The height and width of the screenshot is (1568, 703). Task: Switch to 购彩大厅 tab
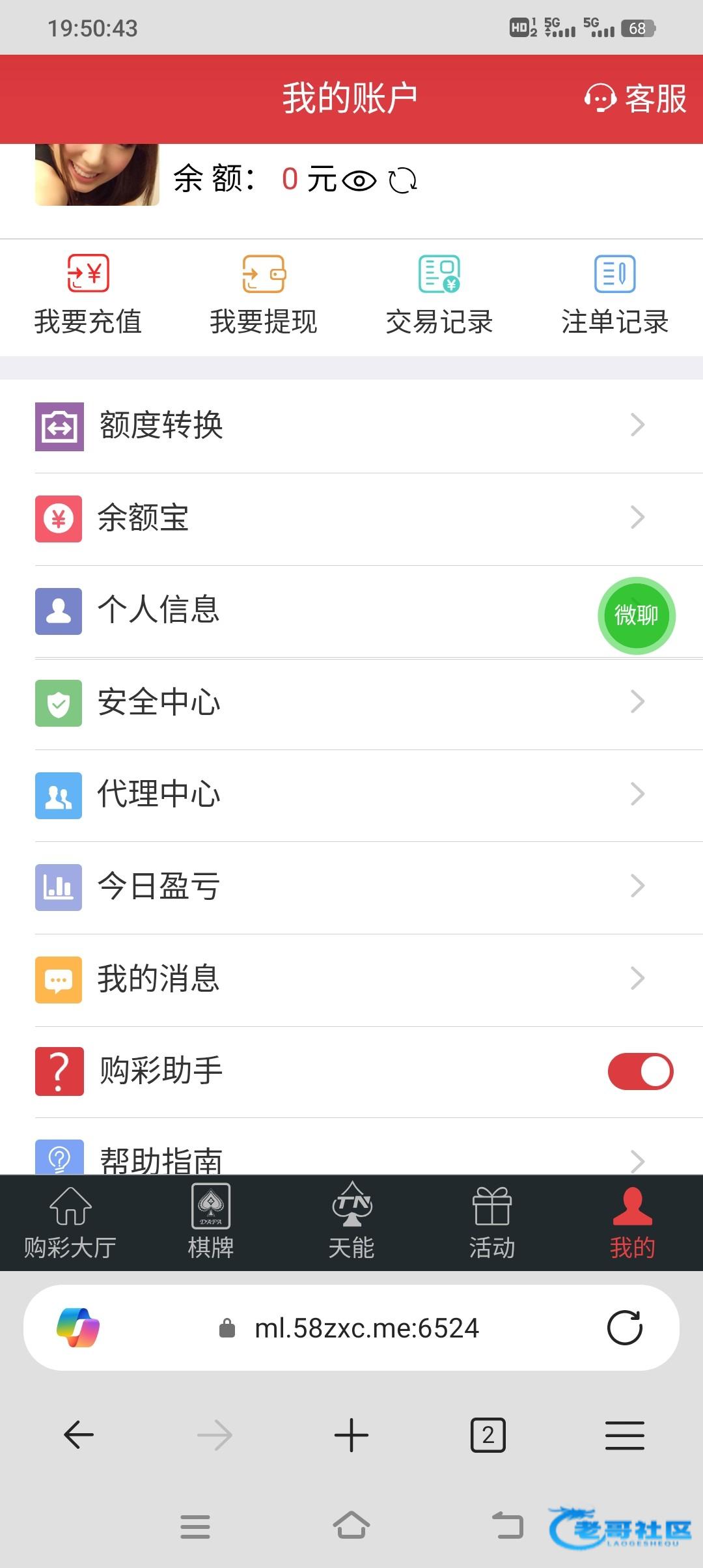(x=70, y=1223)
